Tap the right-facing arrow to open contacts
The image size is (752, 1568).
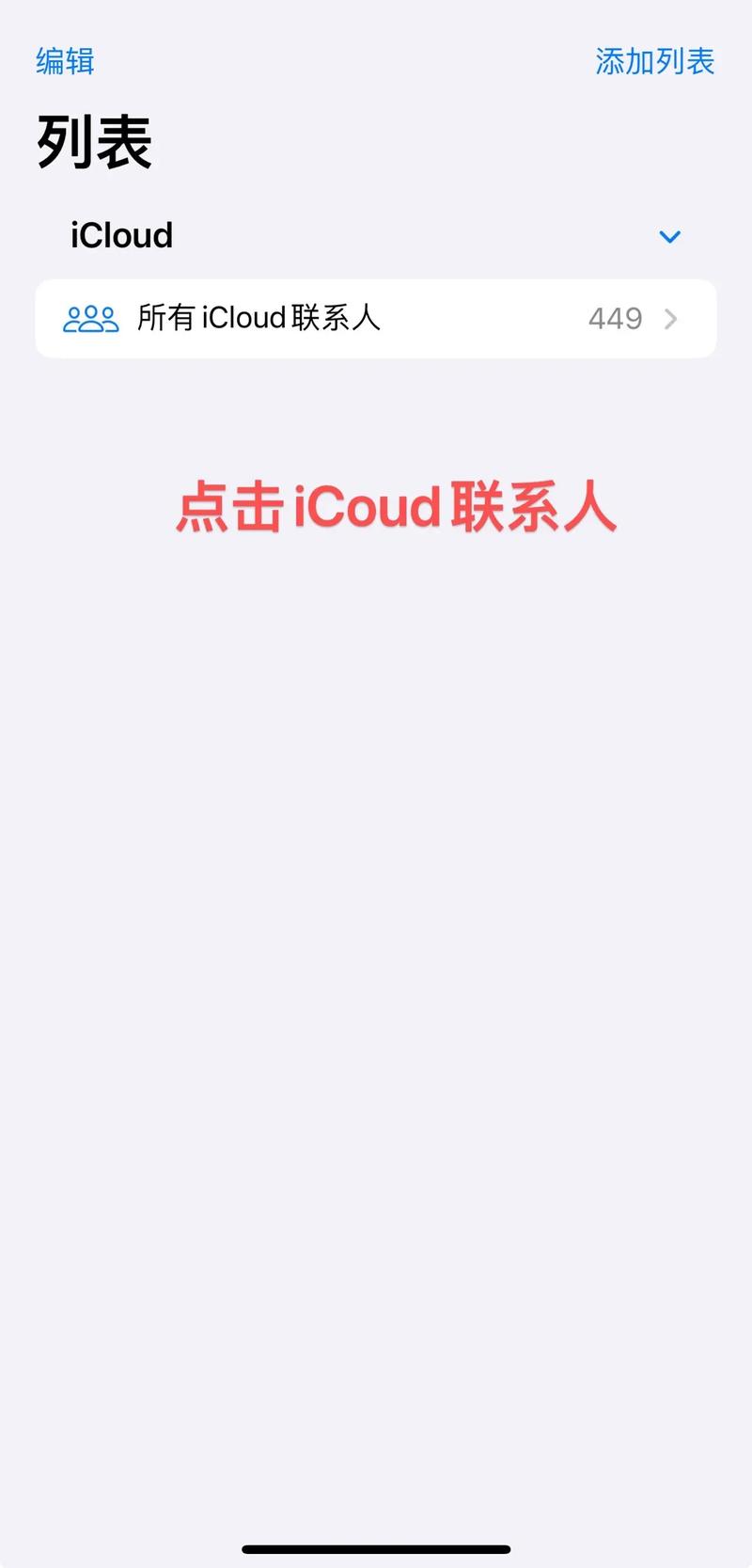tap(671, 319)
